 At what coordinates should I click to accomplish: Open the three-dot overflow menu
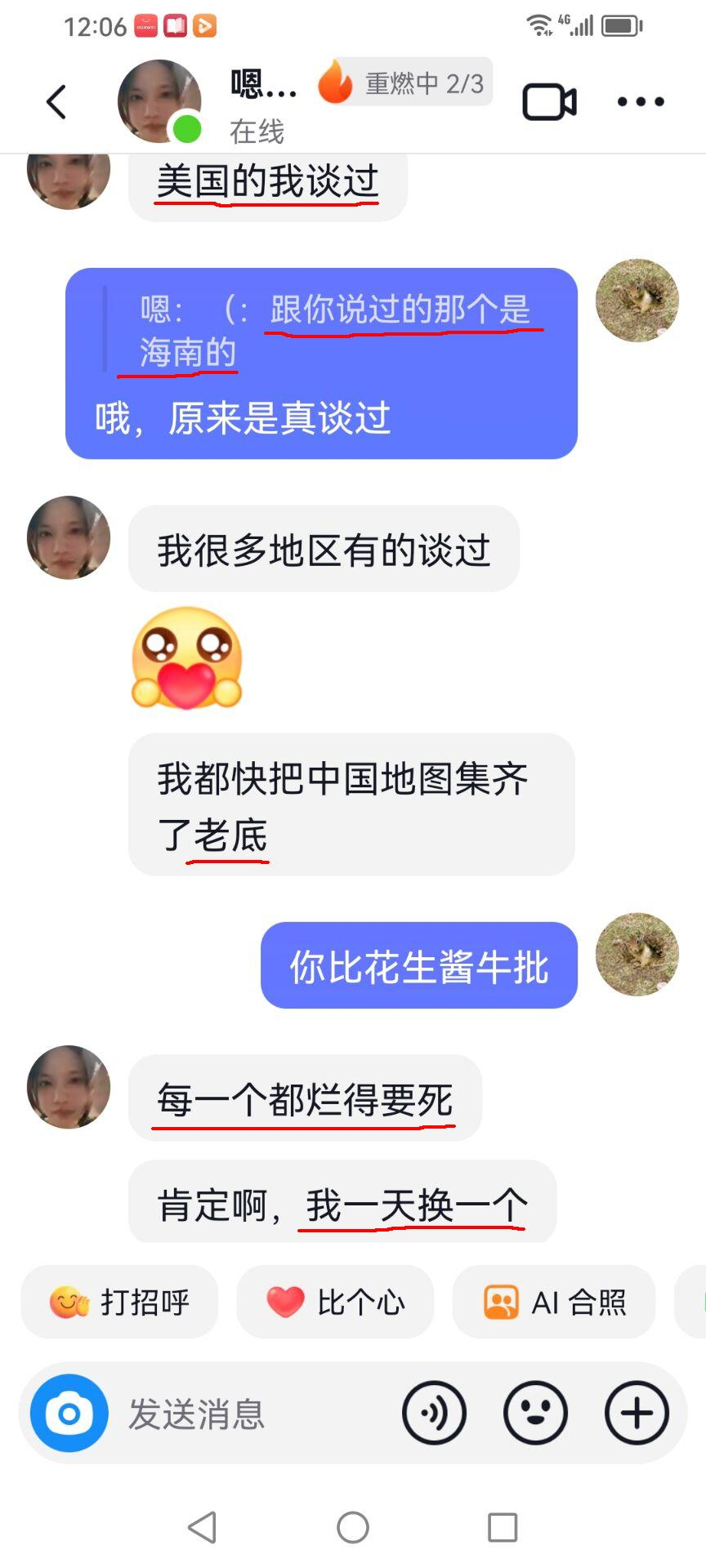coord(641,102)
